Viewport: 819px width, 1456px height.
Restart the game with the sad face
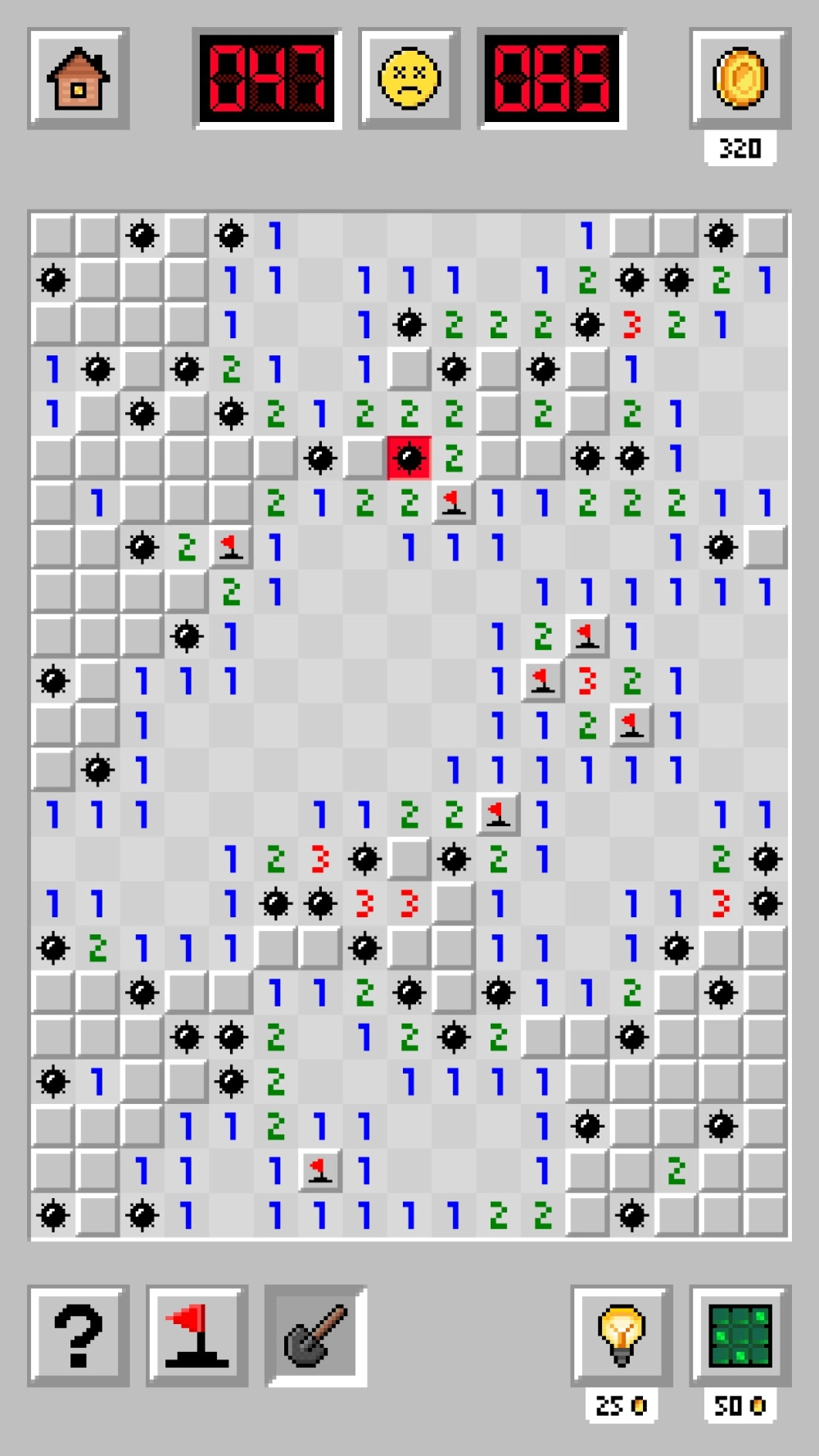click(409, 79)
